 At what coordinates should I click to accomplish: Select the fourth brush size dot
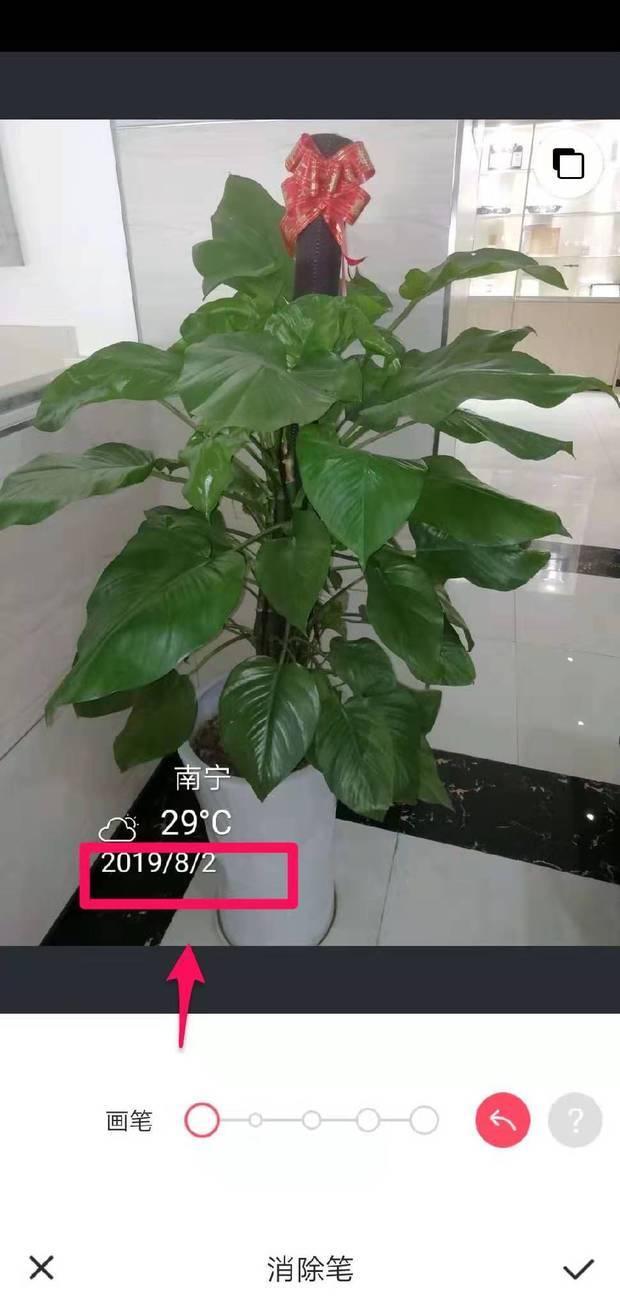(x=368, y=1120)
